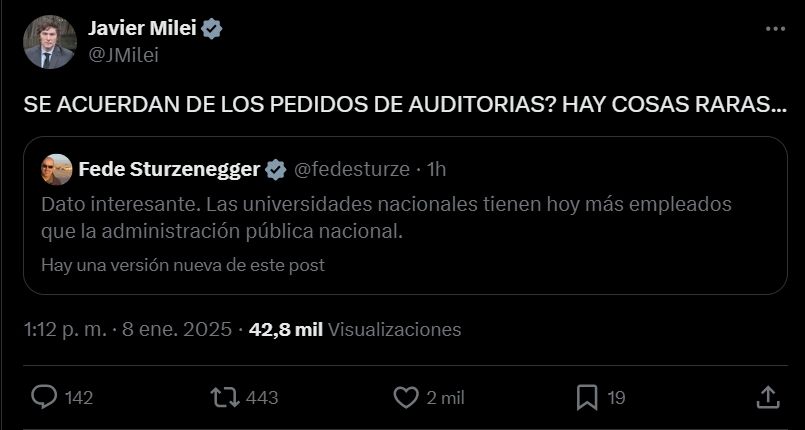Like this post with the heart icon
The height and width of the screenshot is (430, 805).
[405, 397]
